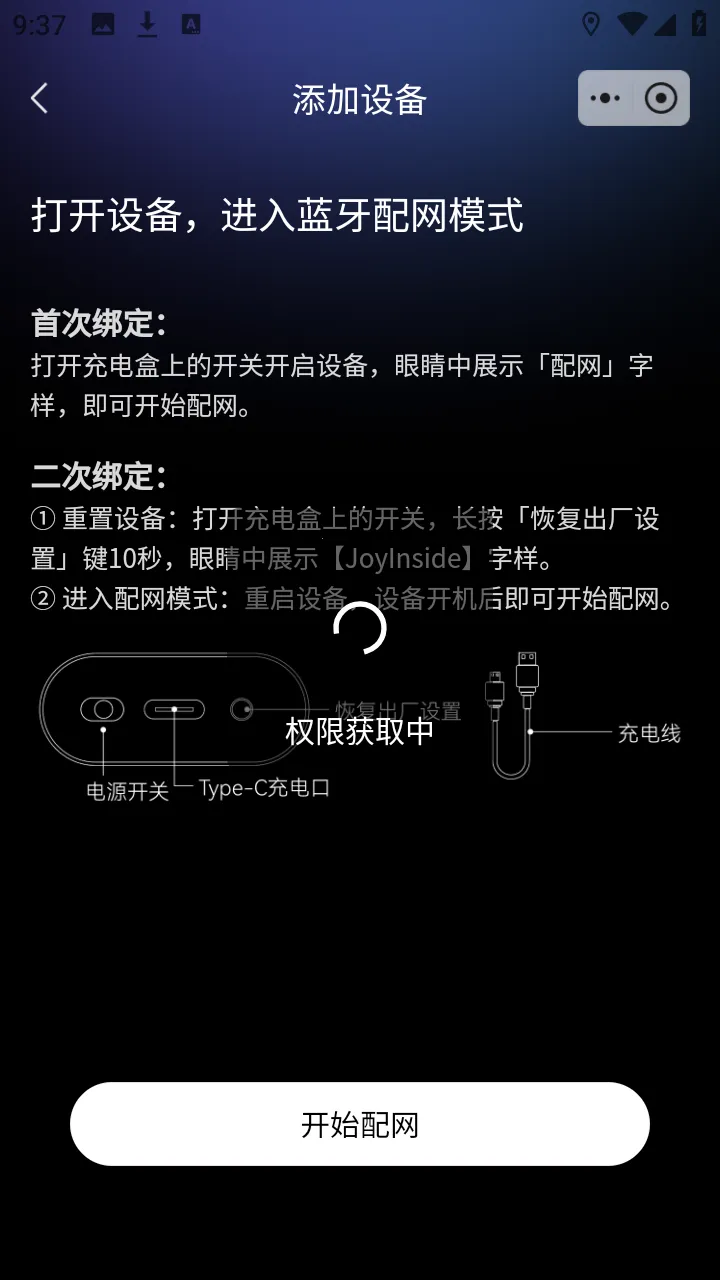This screenshot has height=1280, width=720.
Task: Close the mini program
Action: (661, 98)
